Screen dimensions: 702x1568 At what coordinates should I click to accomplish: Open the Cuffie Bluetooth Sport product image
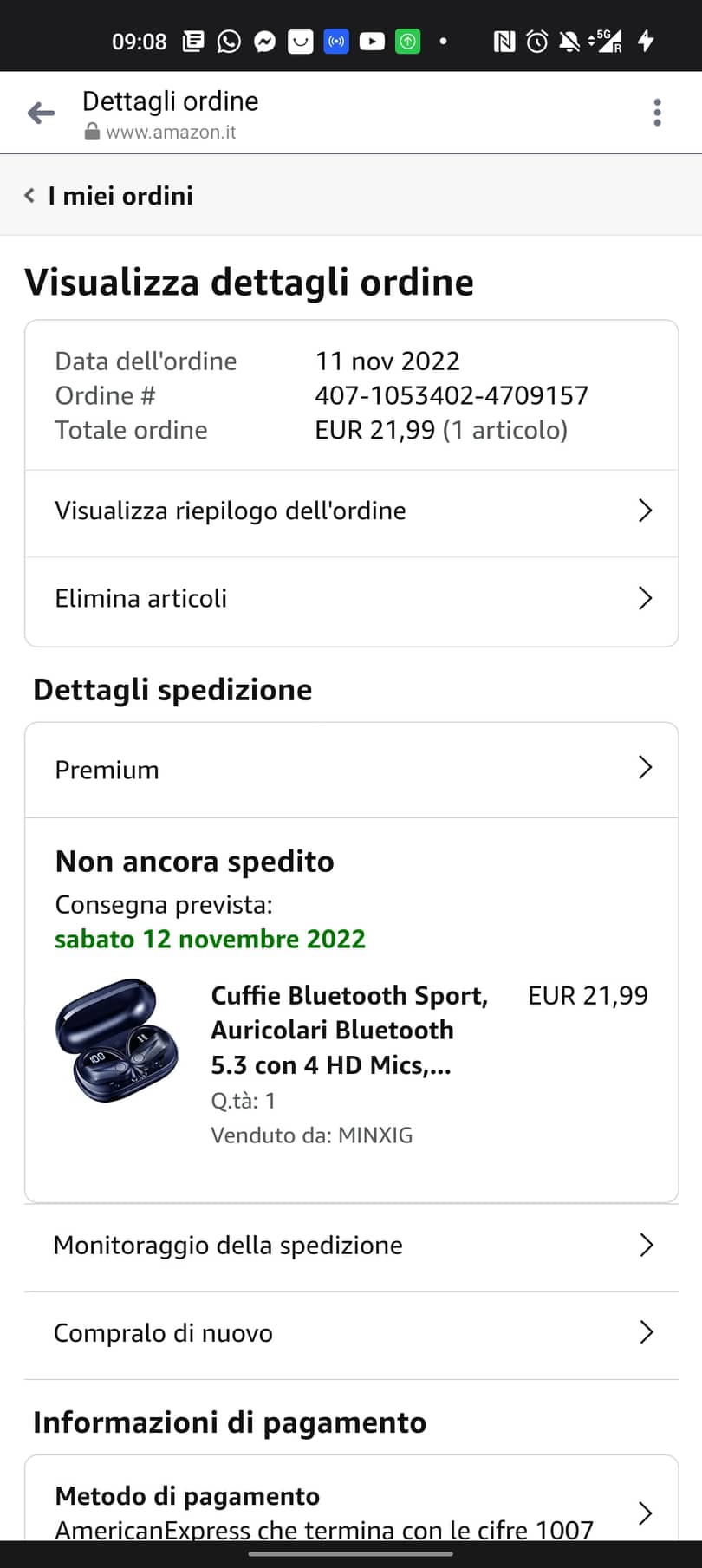tap(117, 1040)
